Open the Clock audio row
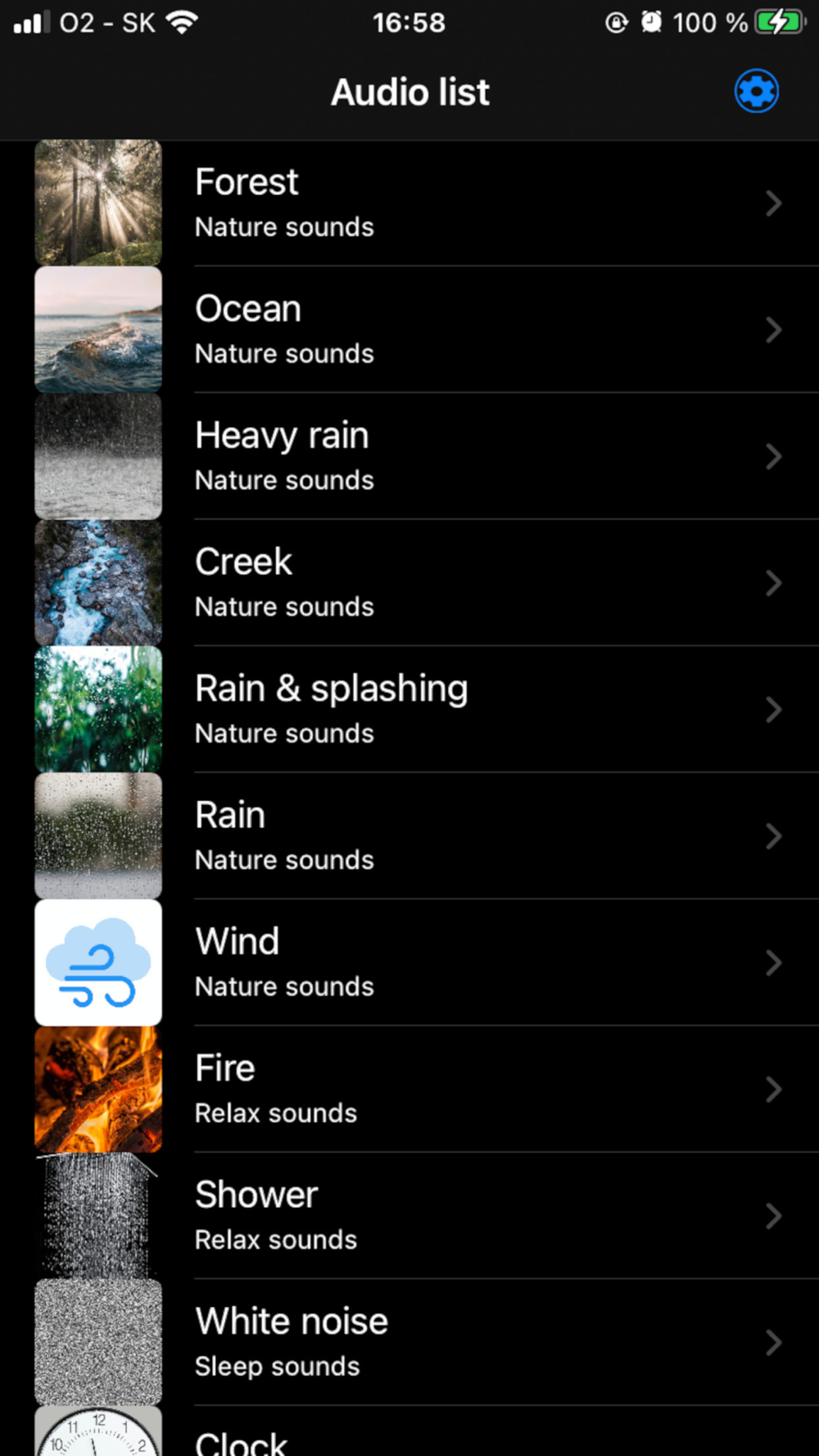This screenshot has height=1456, width=819. pos(409,1431)
